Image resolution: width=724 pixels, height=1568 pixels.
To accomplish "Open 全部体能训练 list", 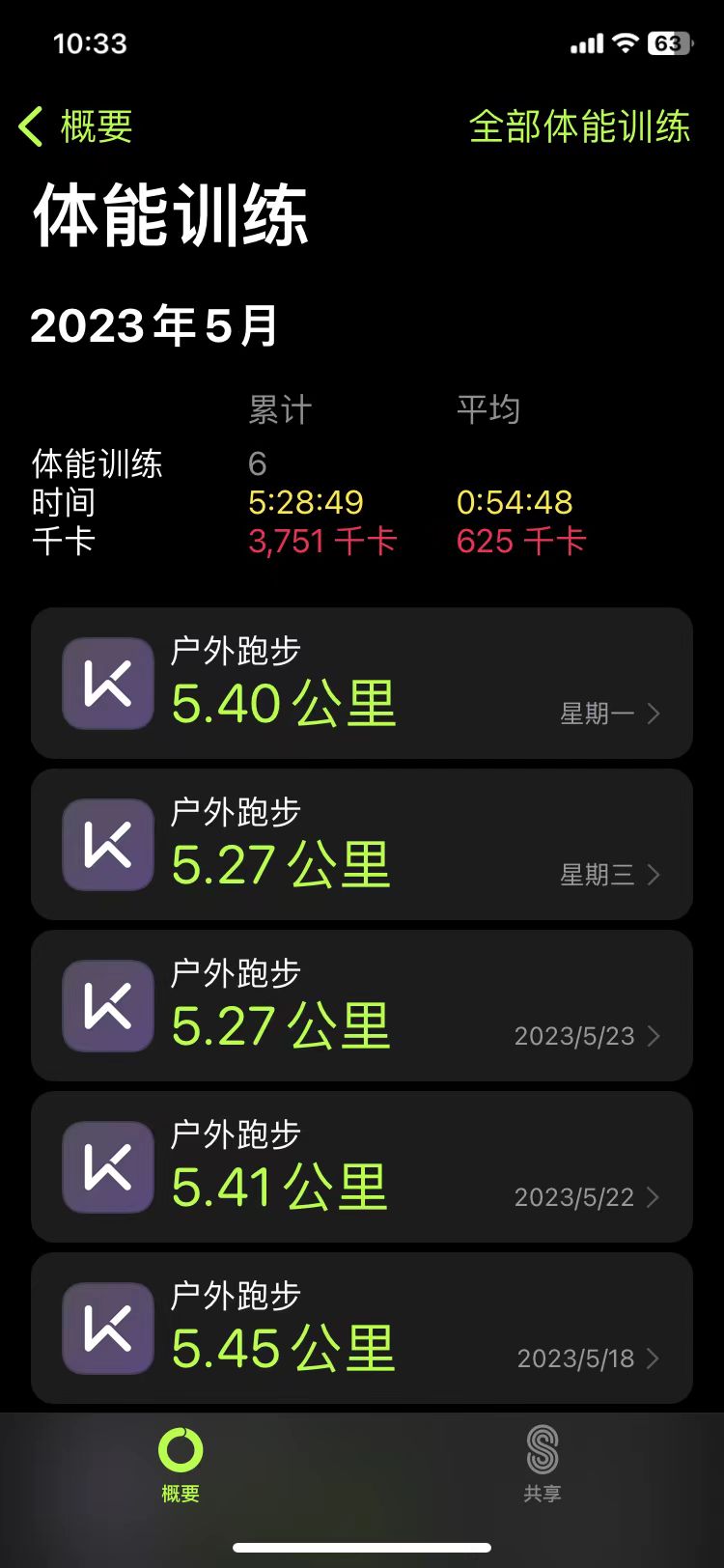I will coord(580,126).
